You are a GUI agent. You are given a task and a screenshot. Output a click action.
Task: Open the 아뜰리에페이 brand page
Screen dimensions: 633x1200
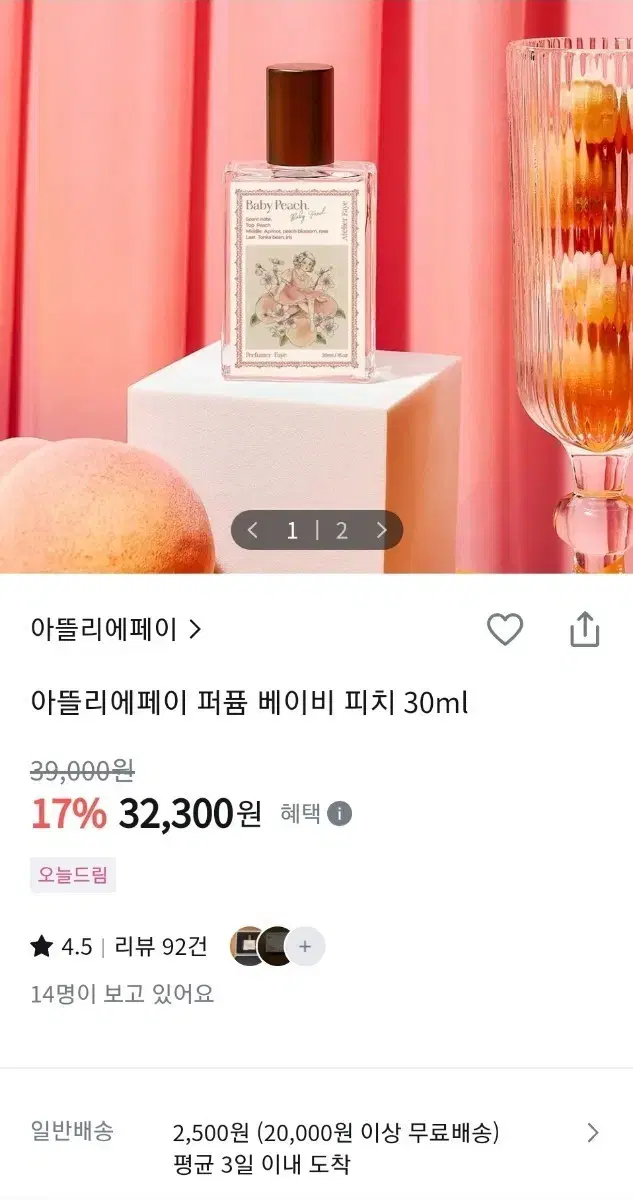click(x=116, y=629)
